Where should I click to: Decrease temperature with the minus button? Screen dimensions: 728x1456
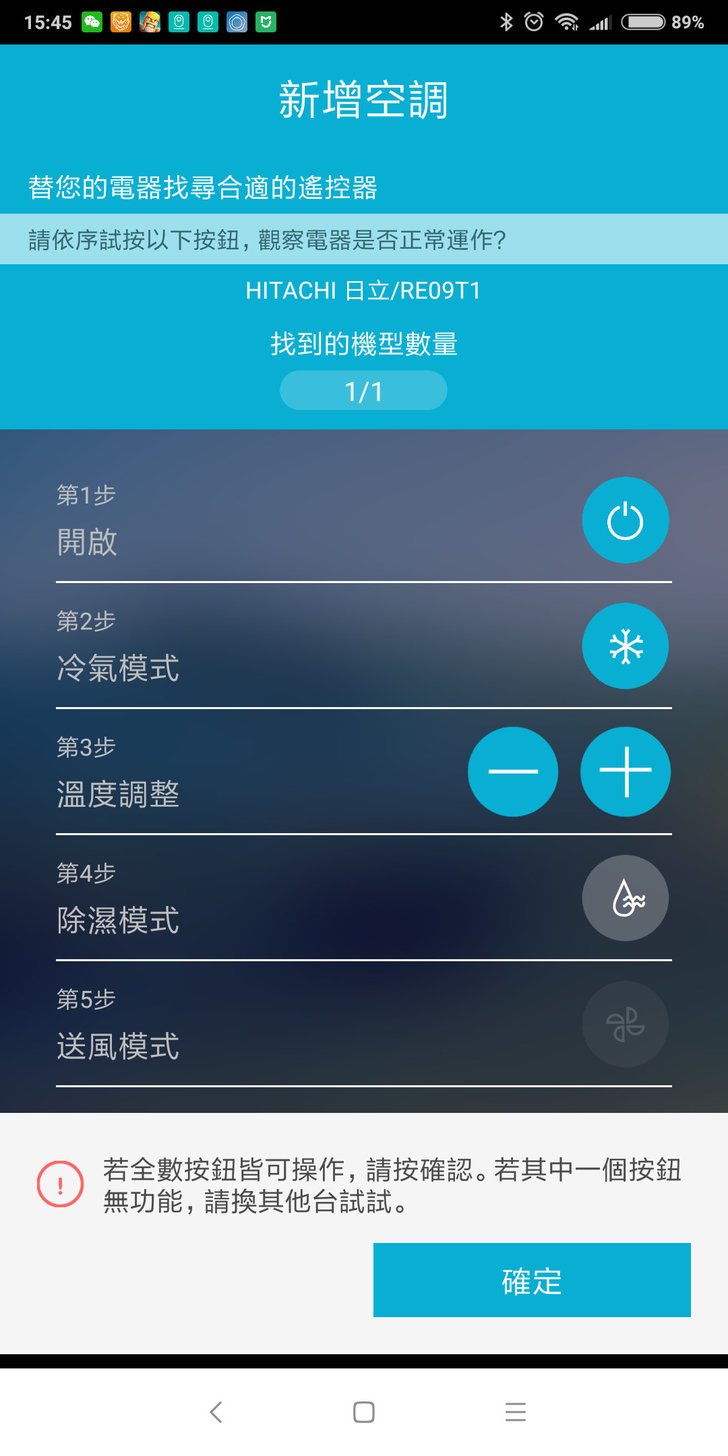[x=513, y=772]
